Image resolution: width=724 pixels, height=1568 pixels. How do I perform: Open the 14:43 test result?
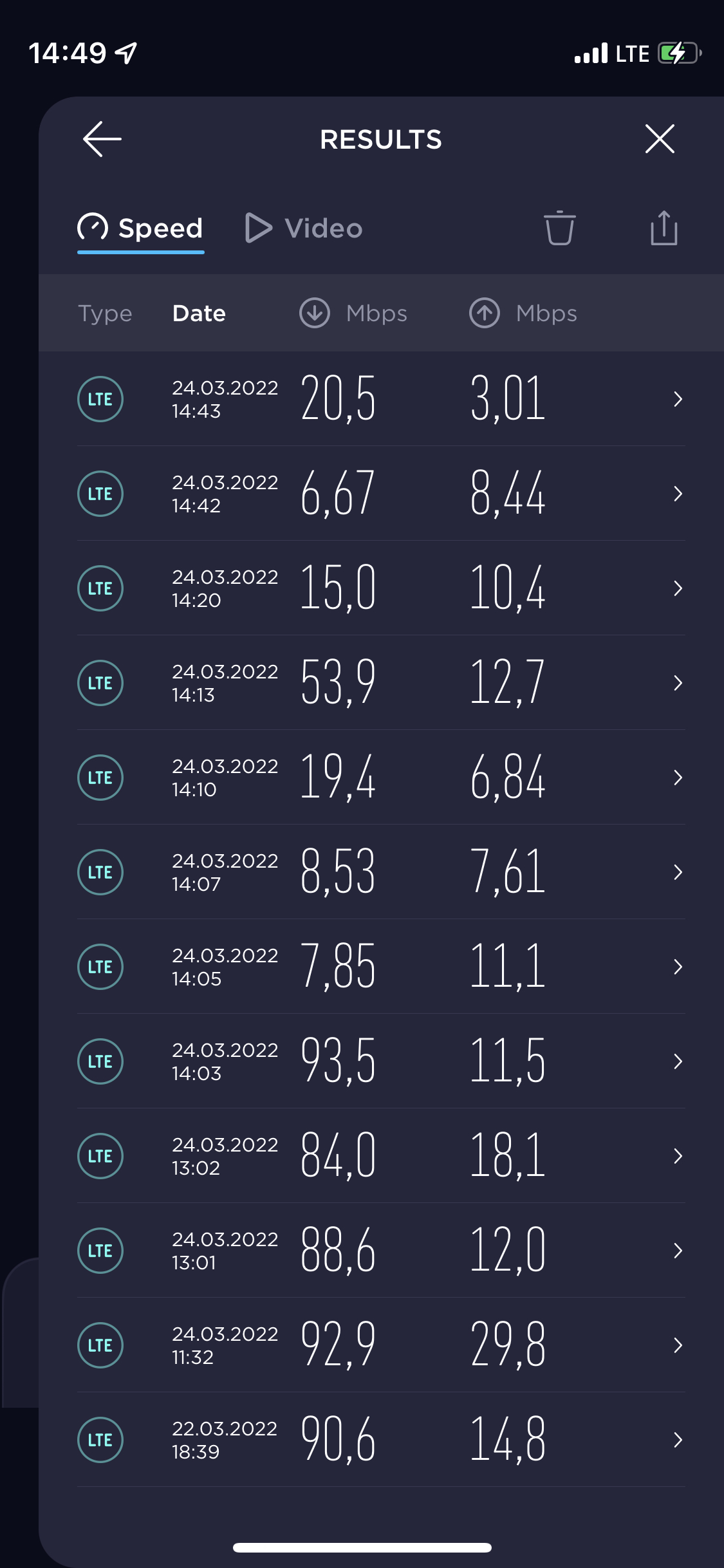coord(381,399)
